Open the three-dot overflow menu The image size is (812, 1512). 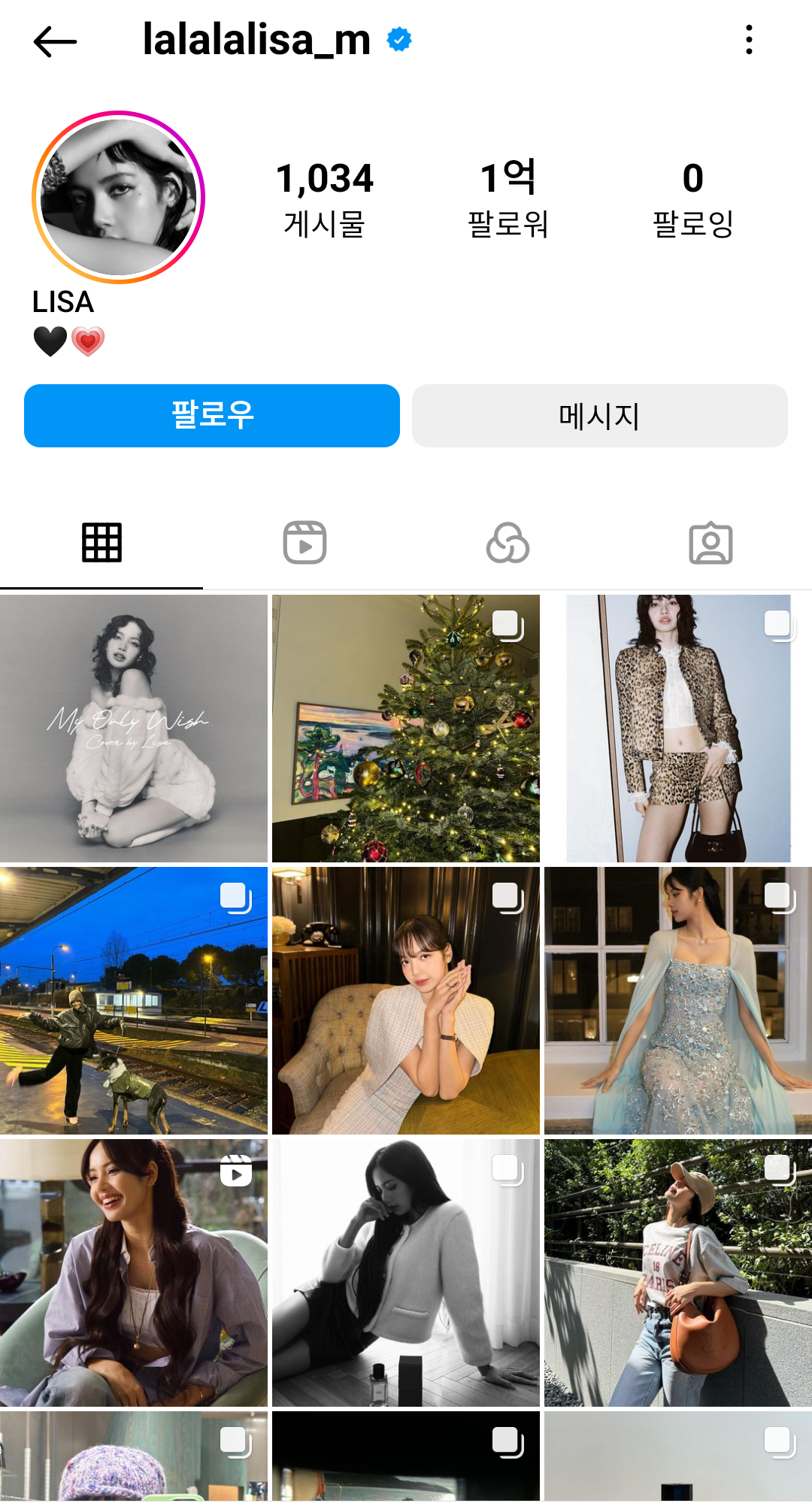[749, 40]
